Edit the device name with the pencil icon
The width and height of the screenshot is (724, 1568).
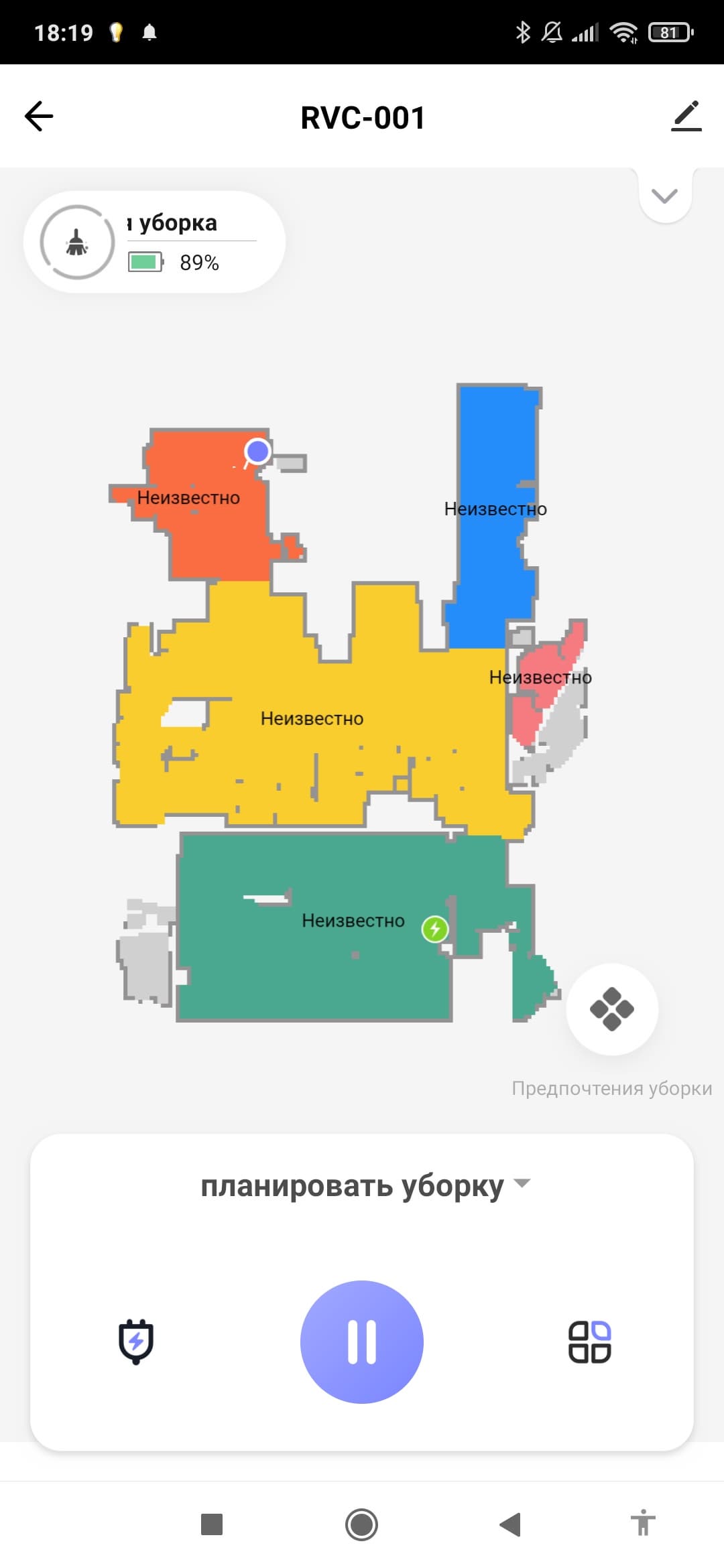tap(686, 117)
